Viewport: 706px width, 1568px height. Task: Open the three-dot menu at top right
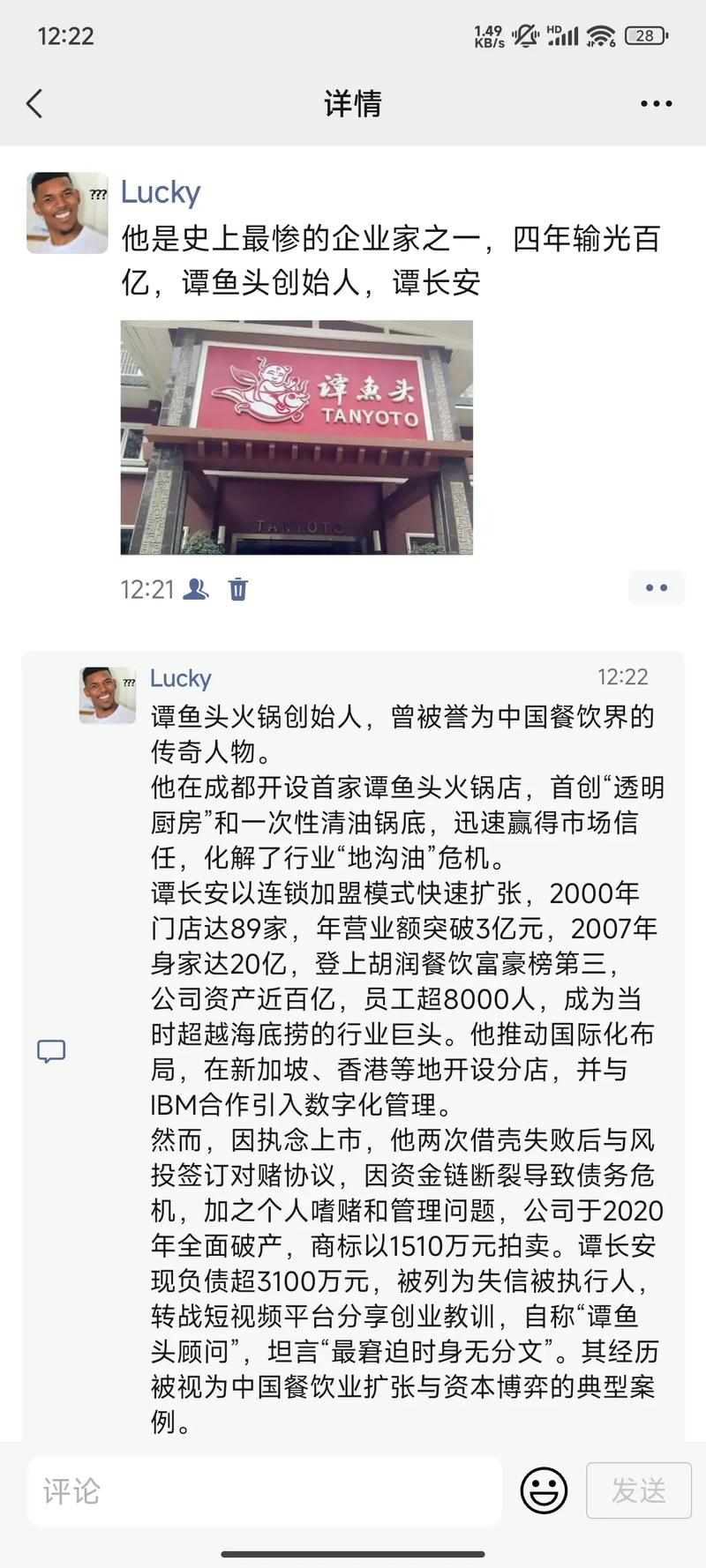[656, 103]
